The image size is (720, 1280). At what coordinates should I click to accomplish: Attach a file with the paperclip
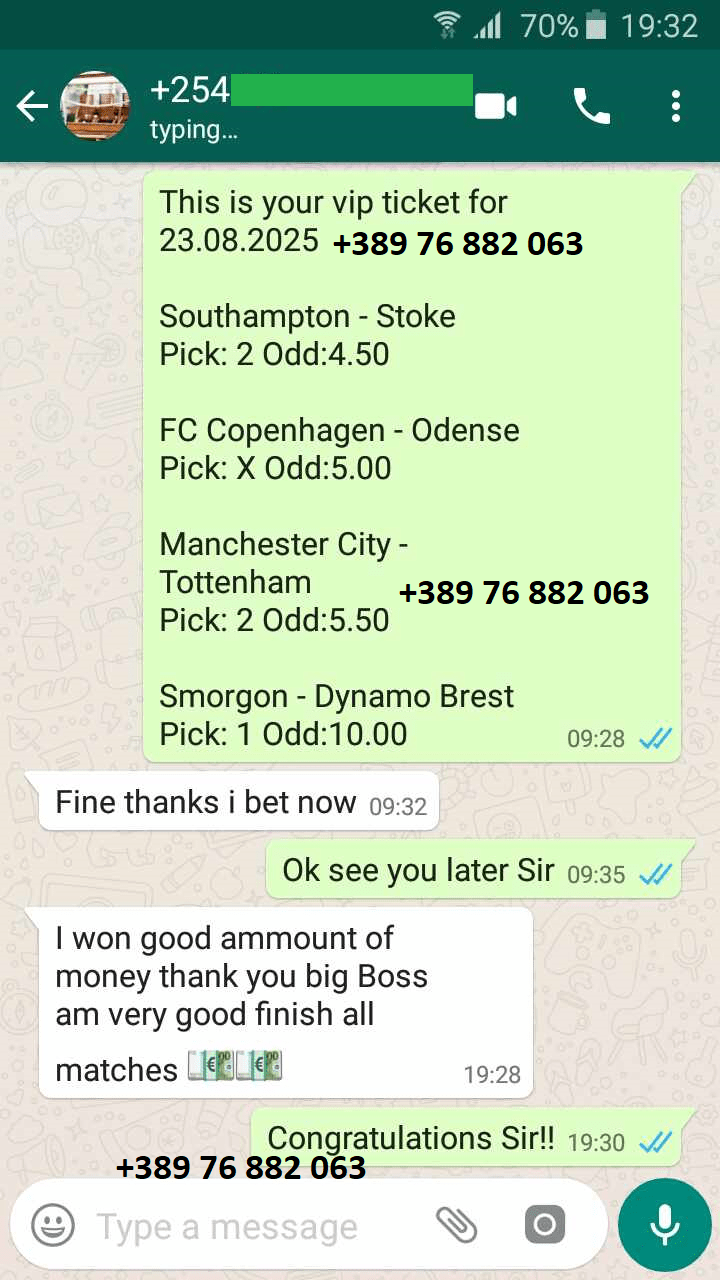coord(456,1225)
